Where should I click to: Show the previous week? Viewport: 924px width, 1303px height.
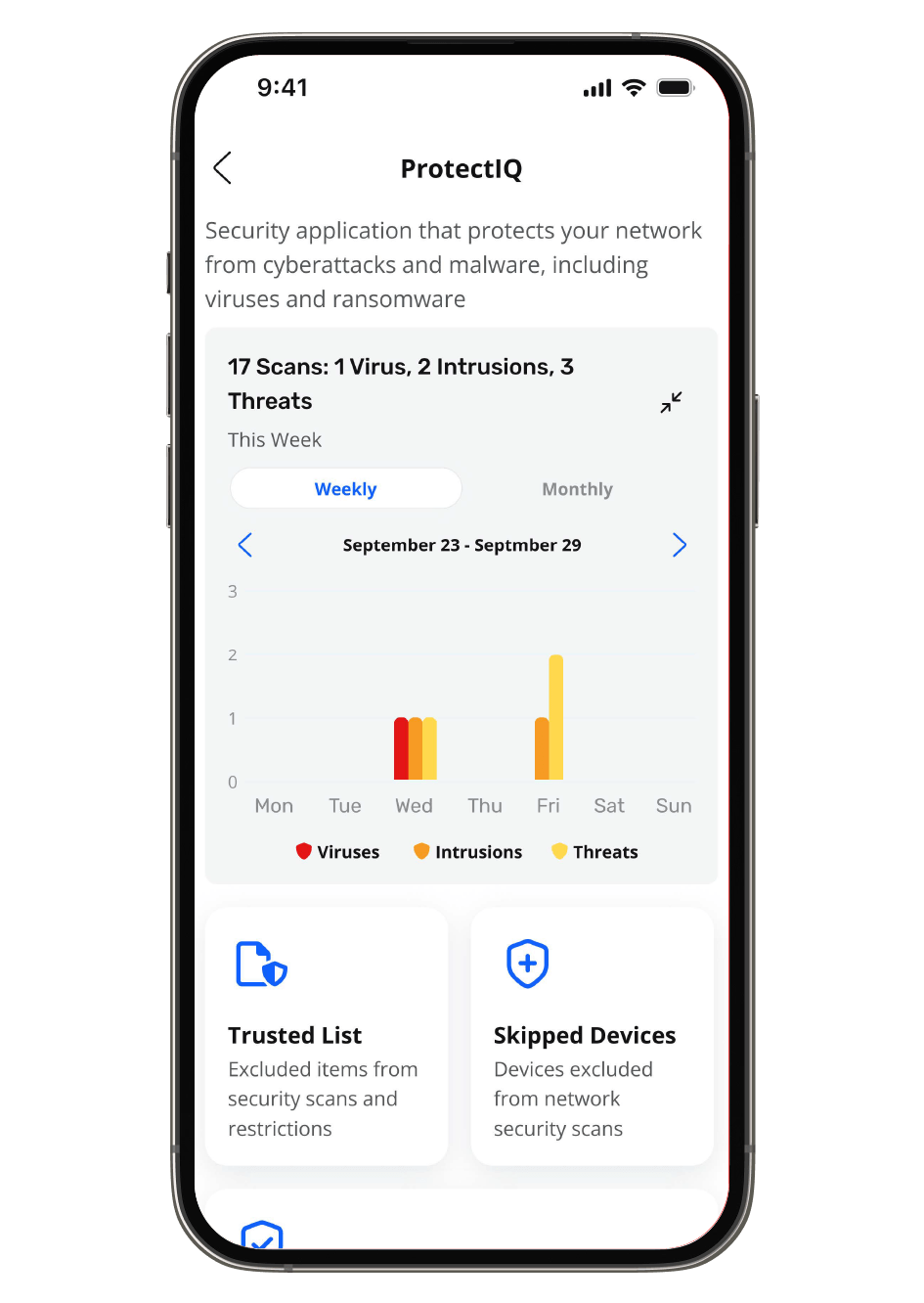point(245,545)
